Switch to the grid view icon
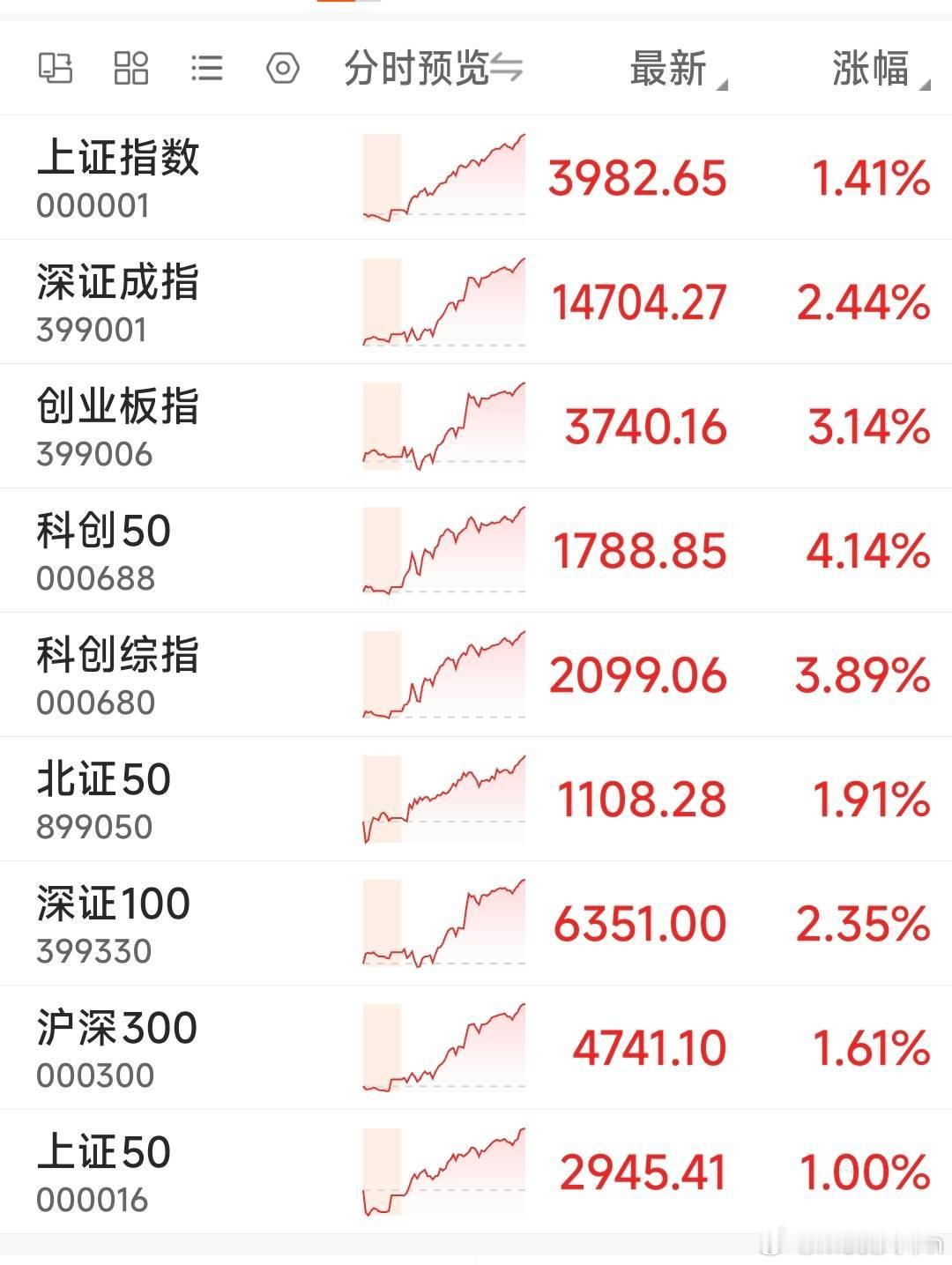 [x=131, y=68]
